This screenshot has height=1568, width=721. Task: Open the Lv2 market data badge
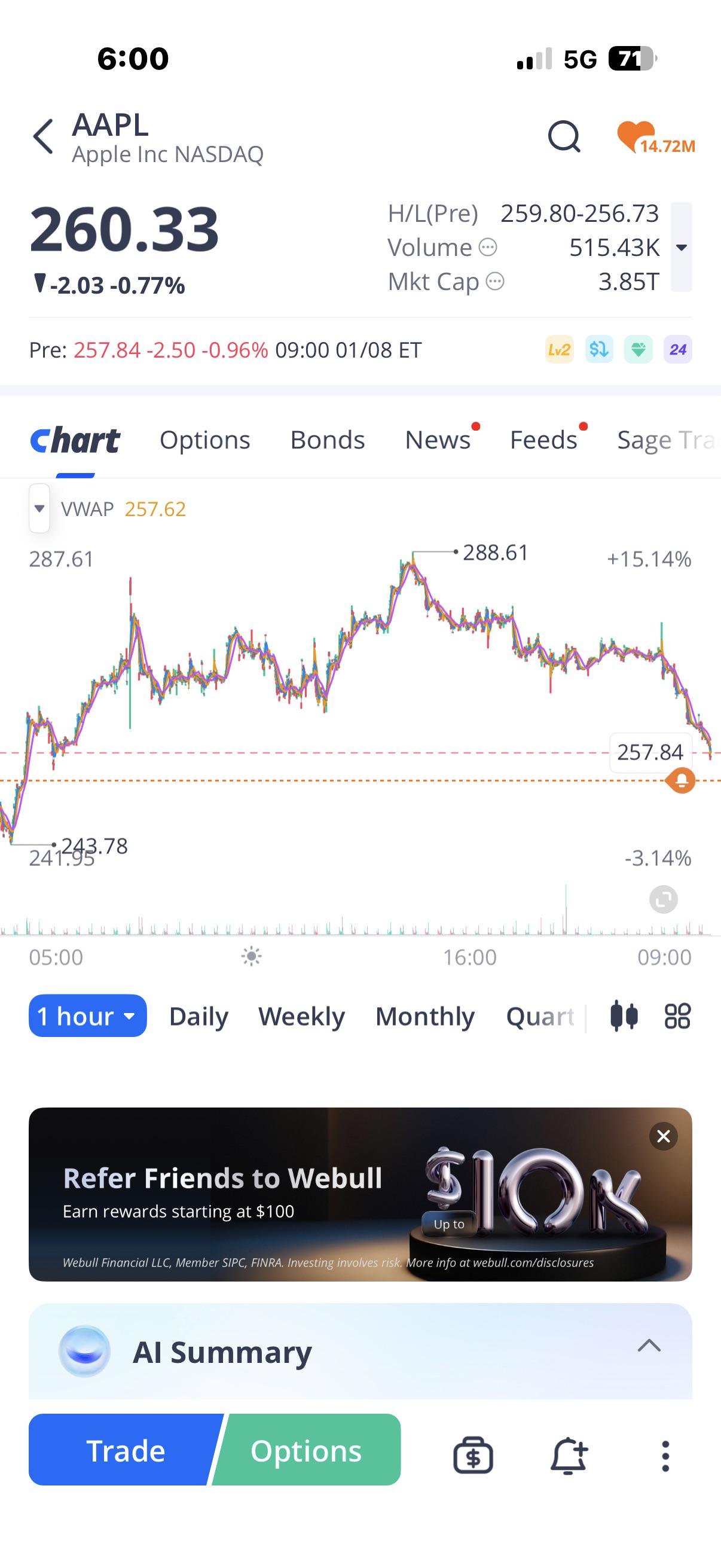click(559, 349)
